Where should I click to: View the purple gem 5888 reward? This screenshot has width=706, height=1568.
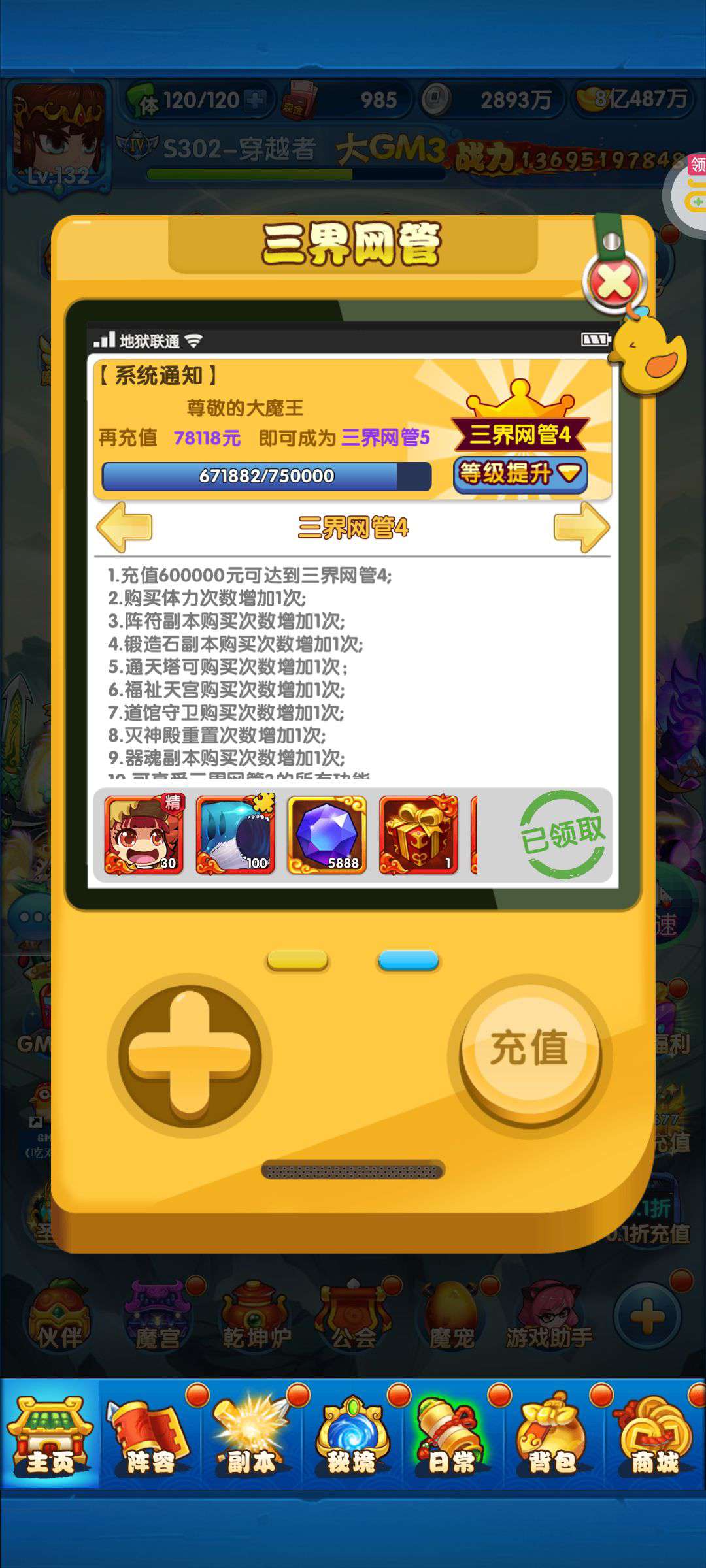click(x=327, y=835)
